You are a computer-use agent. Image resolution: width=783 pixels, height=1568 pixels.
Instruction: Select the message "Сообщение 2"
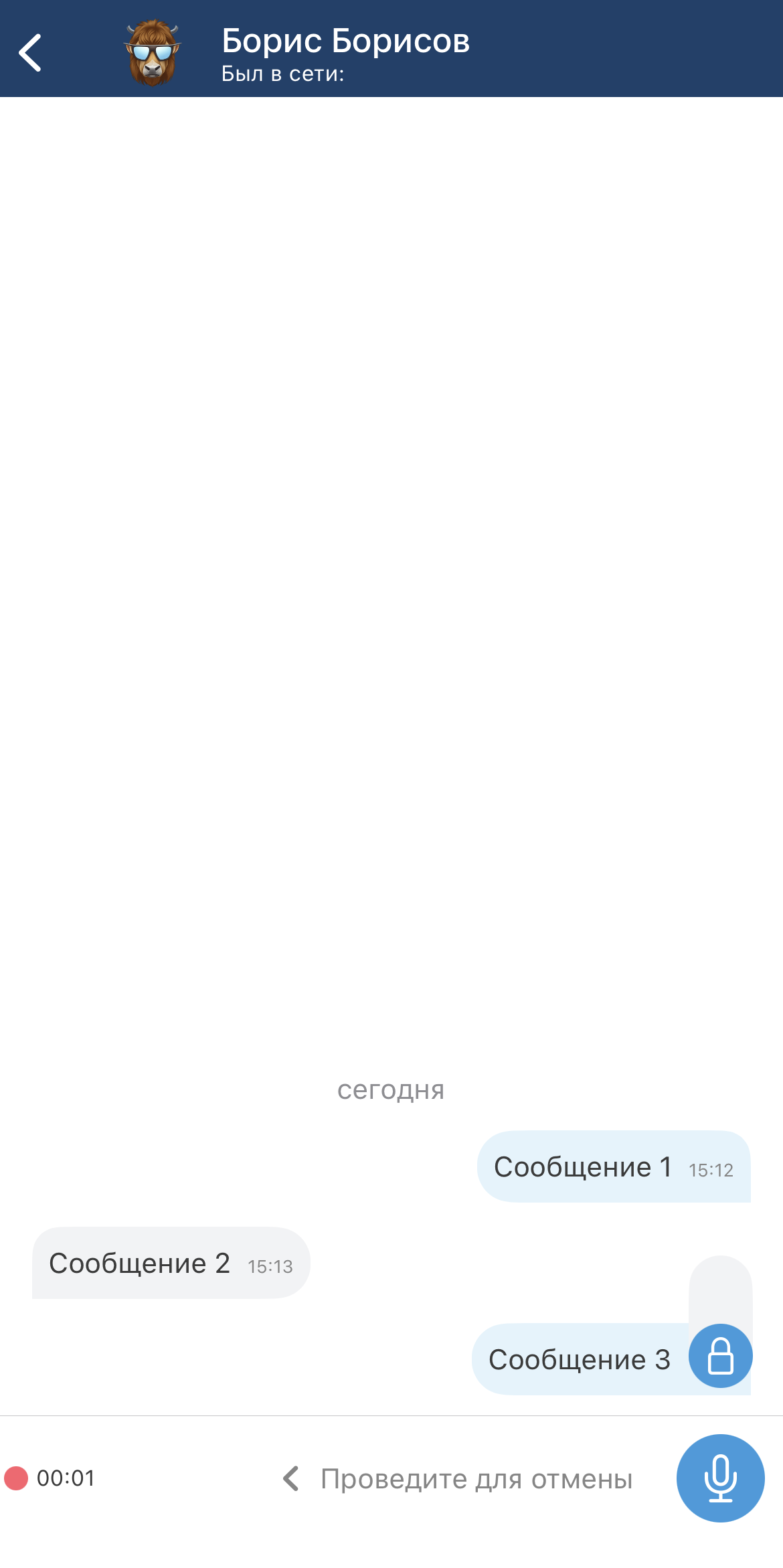tap(140, 1264)
